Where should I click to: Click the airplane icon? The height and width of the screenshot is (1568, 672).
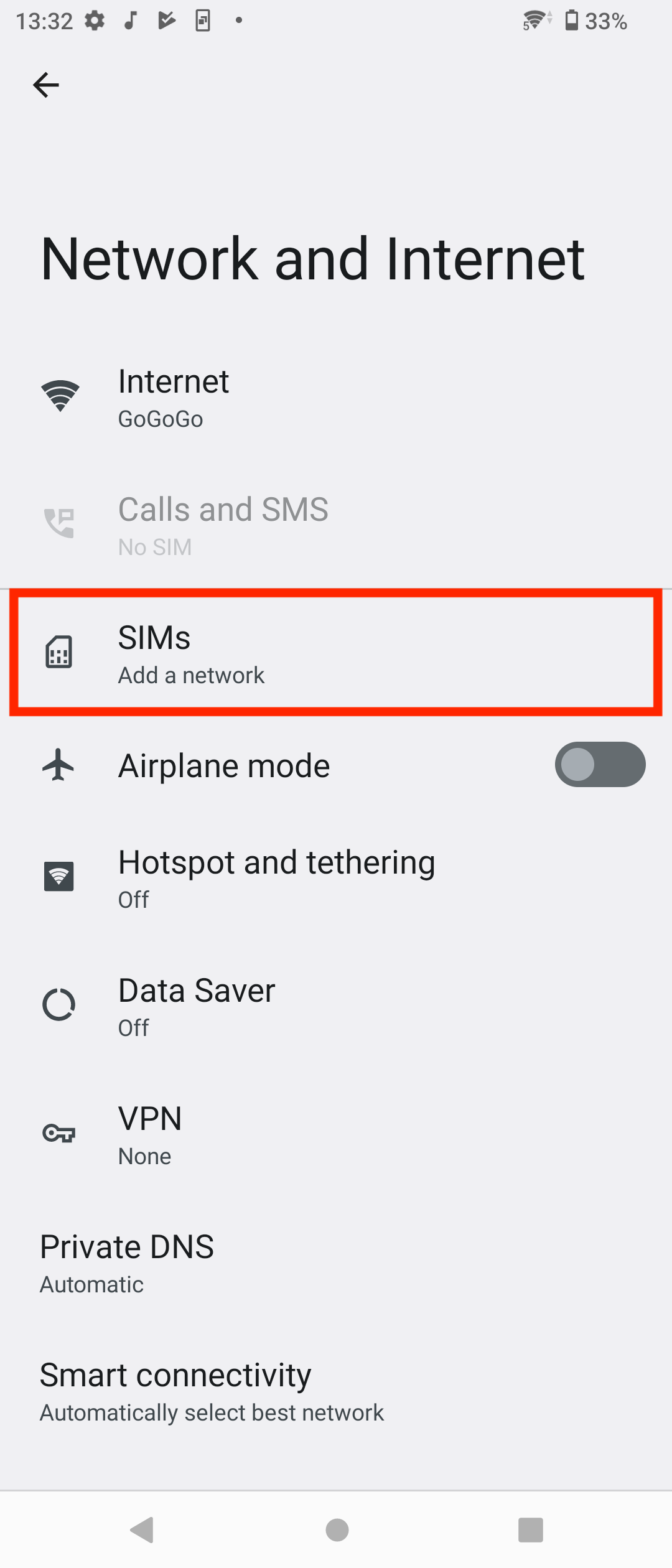[x=59, y=764]
